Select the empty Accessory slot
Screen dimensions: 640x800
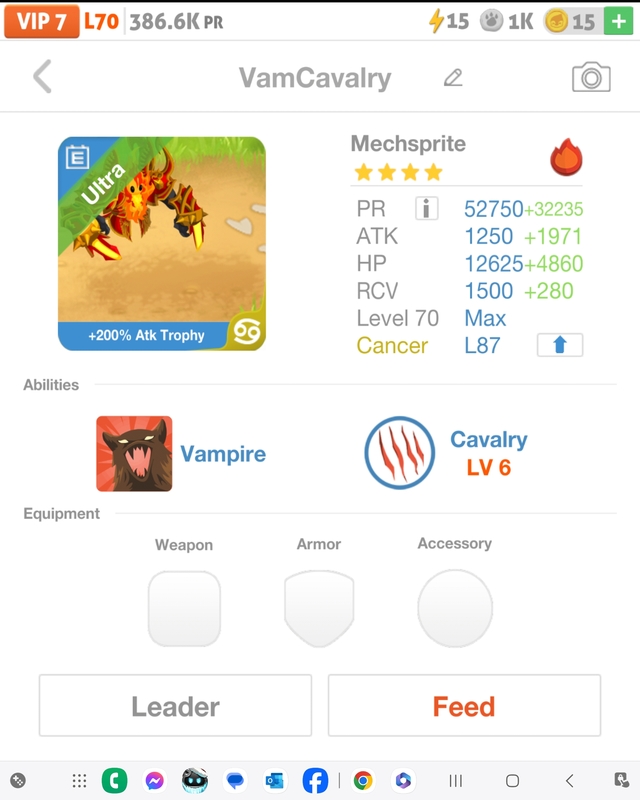click(x=455, y=609)
